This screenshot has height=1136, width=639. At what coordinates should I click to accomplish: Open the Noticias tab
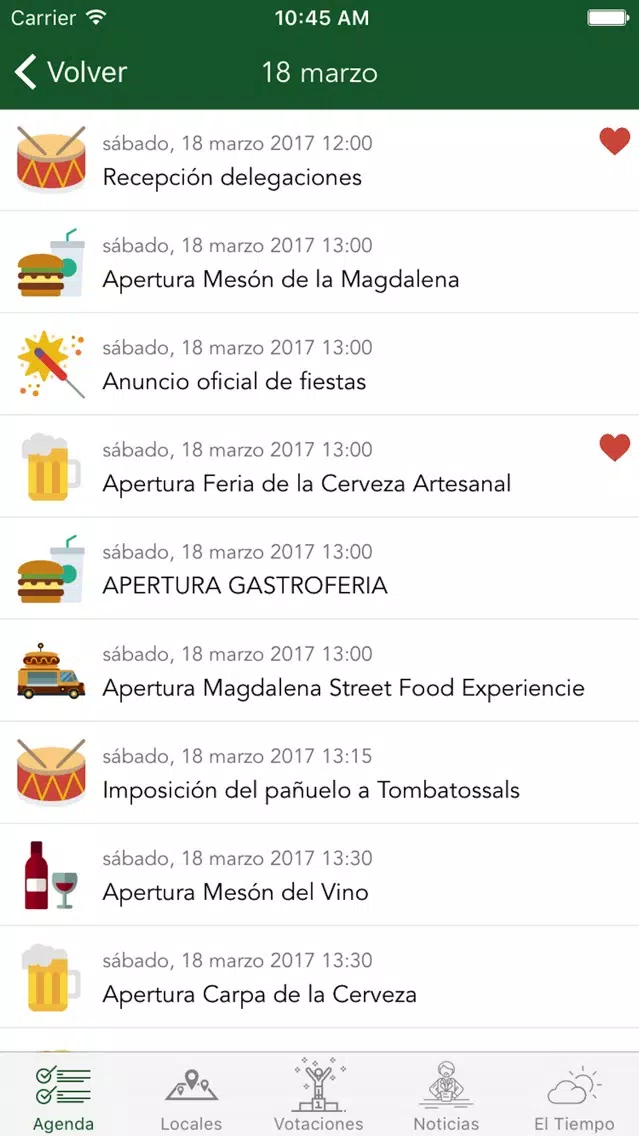[446, 1095]
